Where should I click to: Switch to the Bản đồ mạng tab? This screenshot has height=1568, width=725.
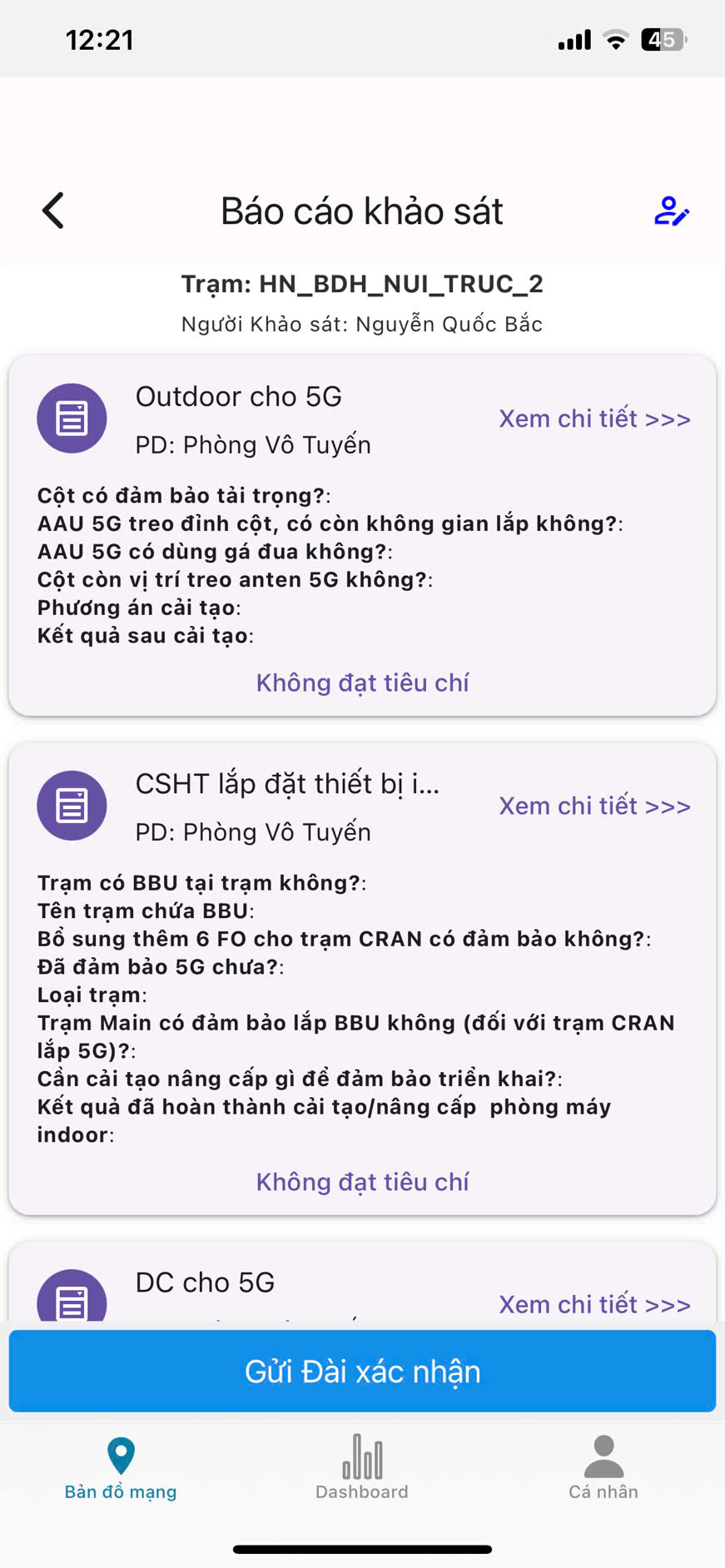click(121, 1468)
